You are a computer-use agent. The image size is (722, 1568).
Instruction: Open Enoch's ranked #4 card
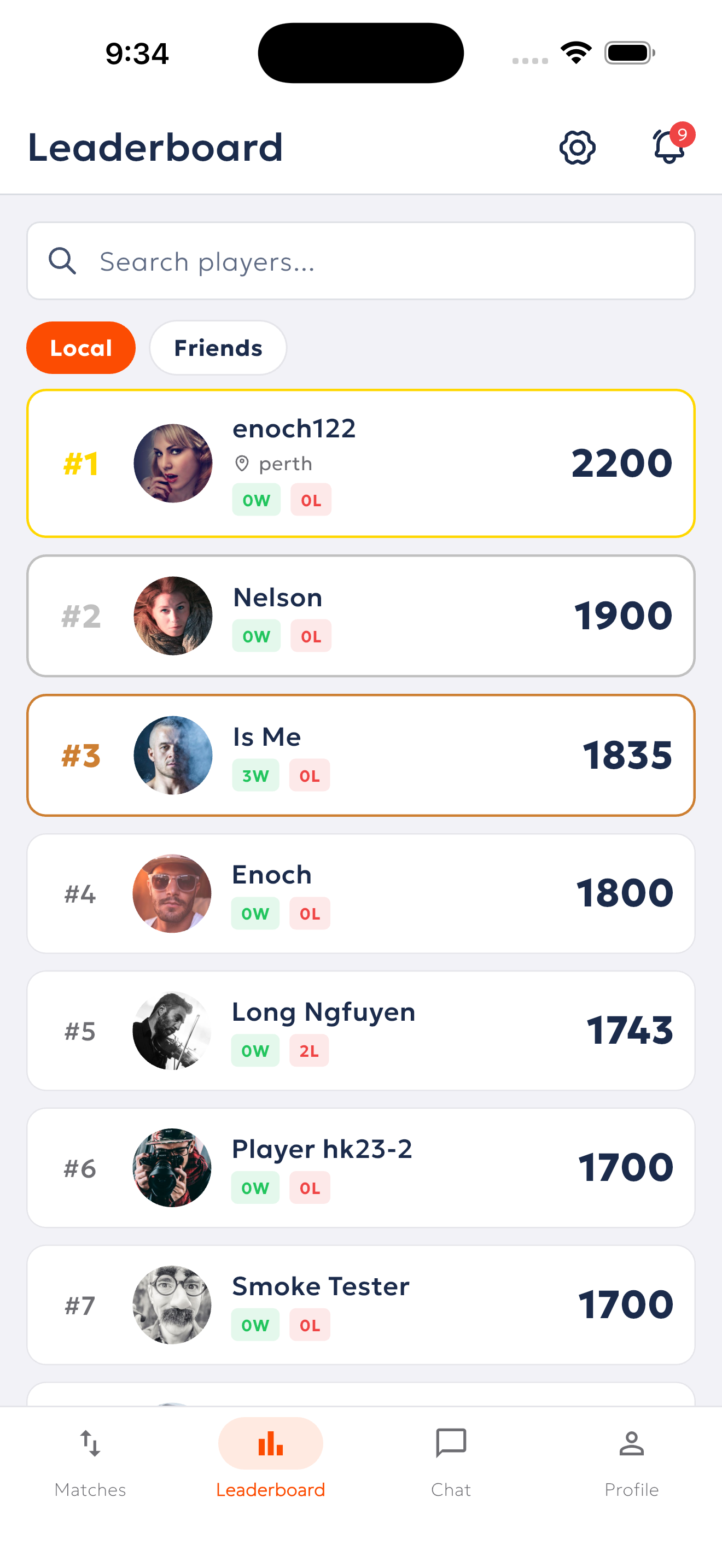pos(360,893)
